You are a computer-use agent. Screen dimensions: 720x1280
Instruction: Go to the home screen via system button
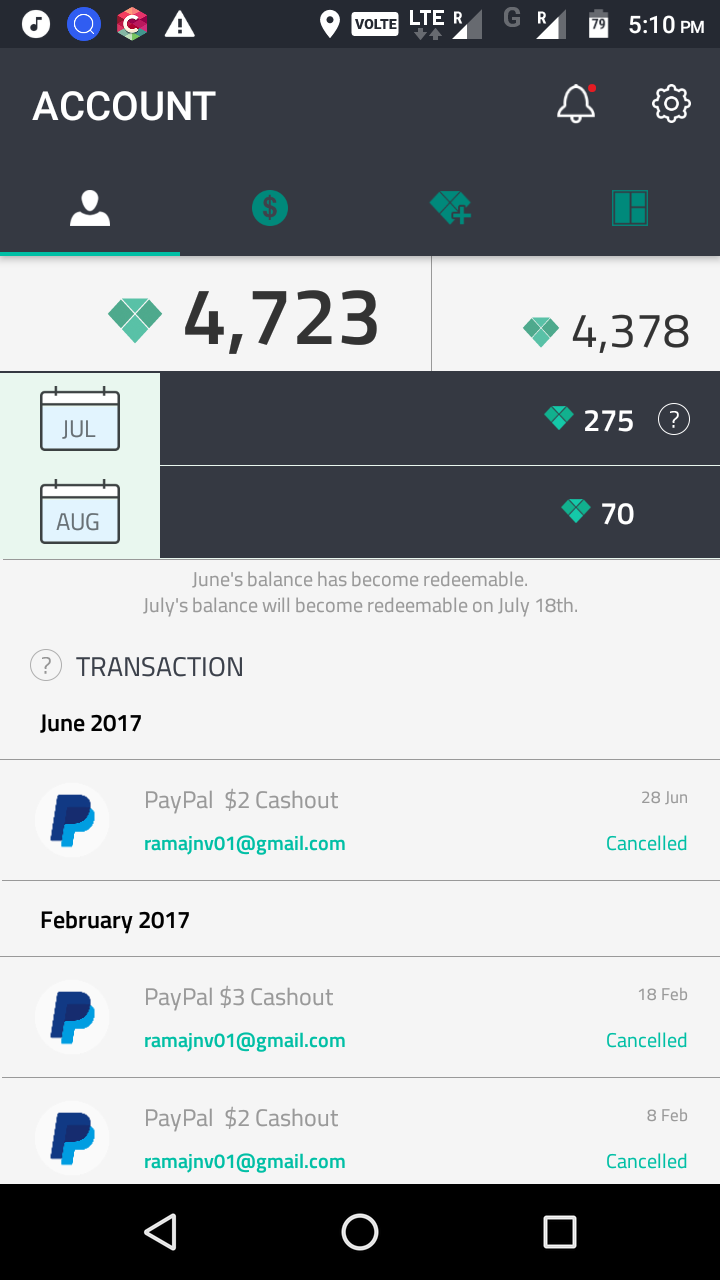pos(360,1232)
